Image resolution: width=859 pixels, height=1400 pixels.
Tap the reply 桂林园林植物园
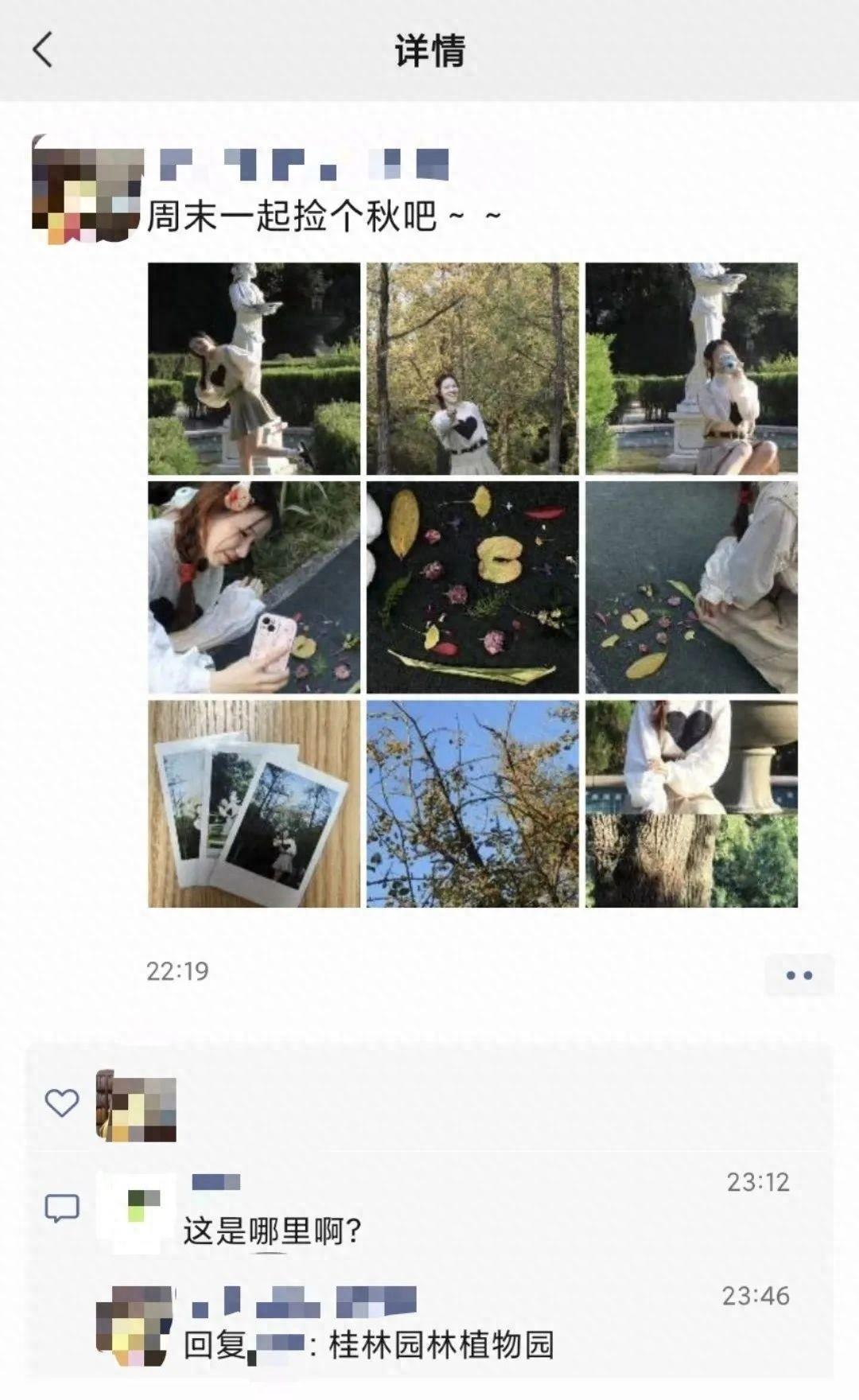click(441, 1345)
